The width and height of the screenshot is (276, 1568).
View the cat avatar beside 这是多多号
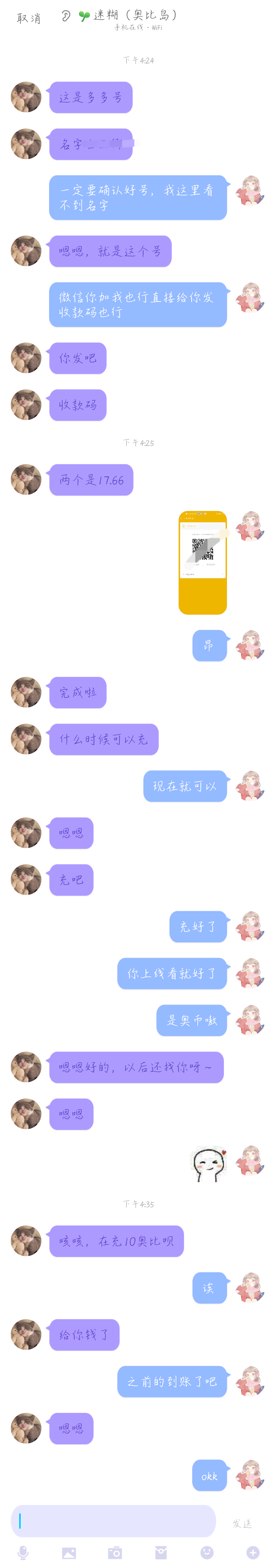[26, 97]
